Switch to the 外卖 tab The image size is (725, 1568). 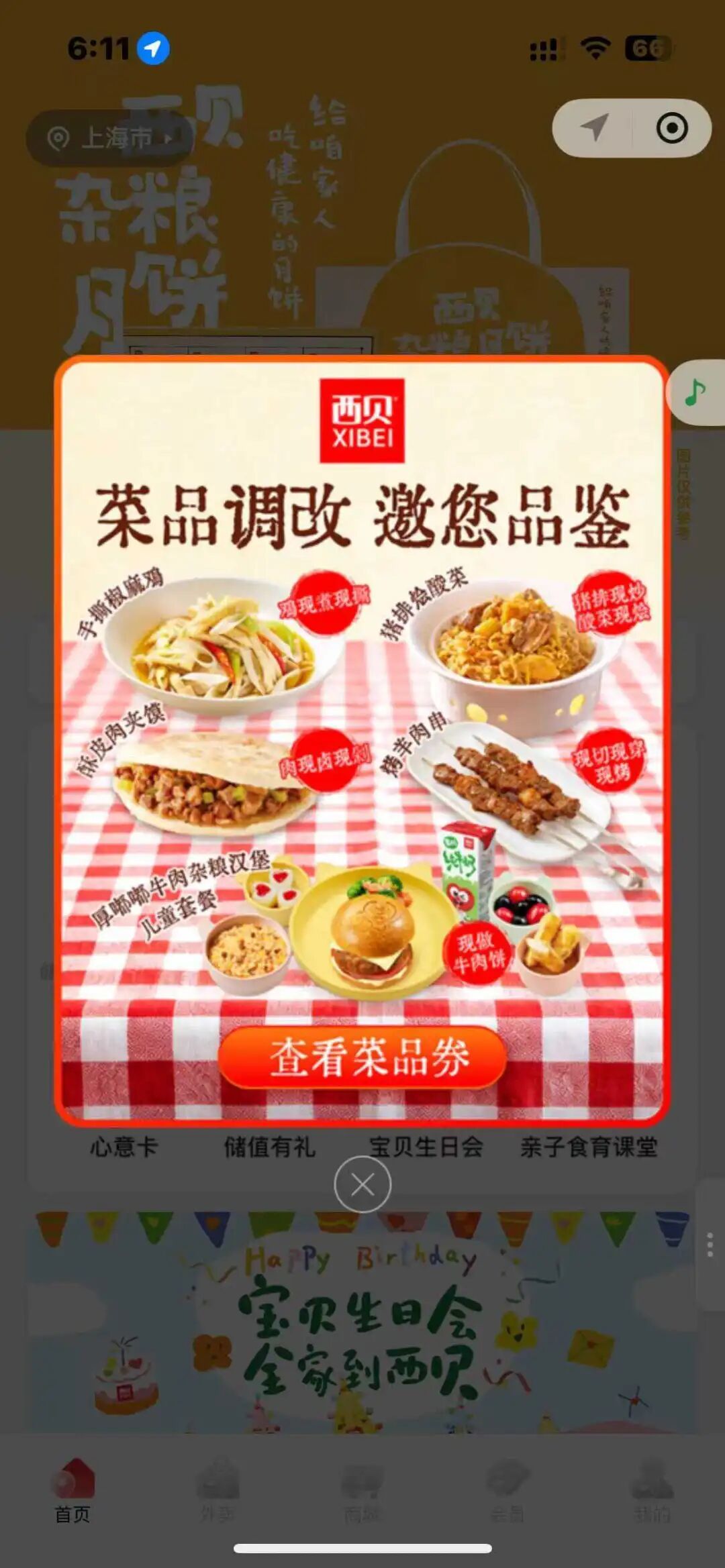pyautogui.click(x=217, y=1491)
